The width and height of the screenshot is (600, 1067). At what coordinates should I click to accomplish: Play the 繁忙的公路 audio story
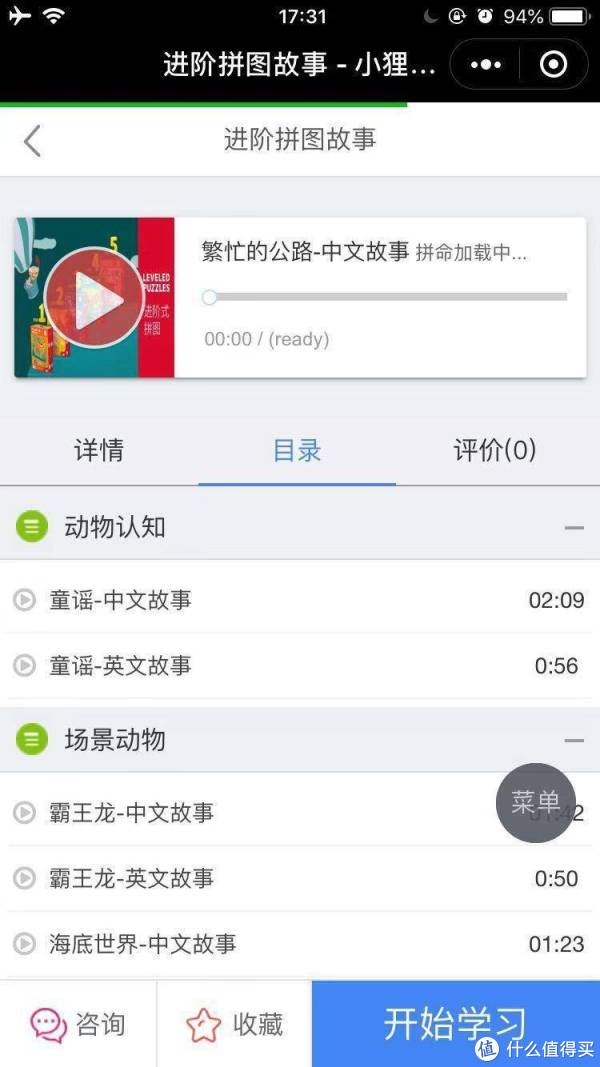pyautogui.click(x=96, y=298)
